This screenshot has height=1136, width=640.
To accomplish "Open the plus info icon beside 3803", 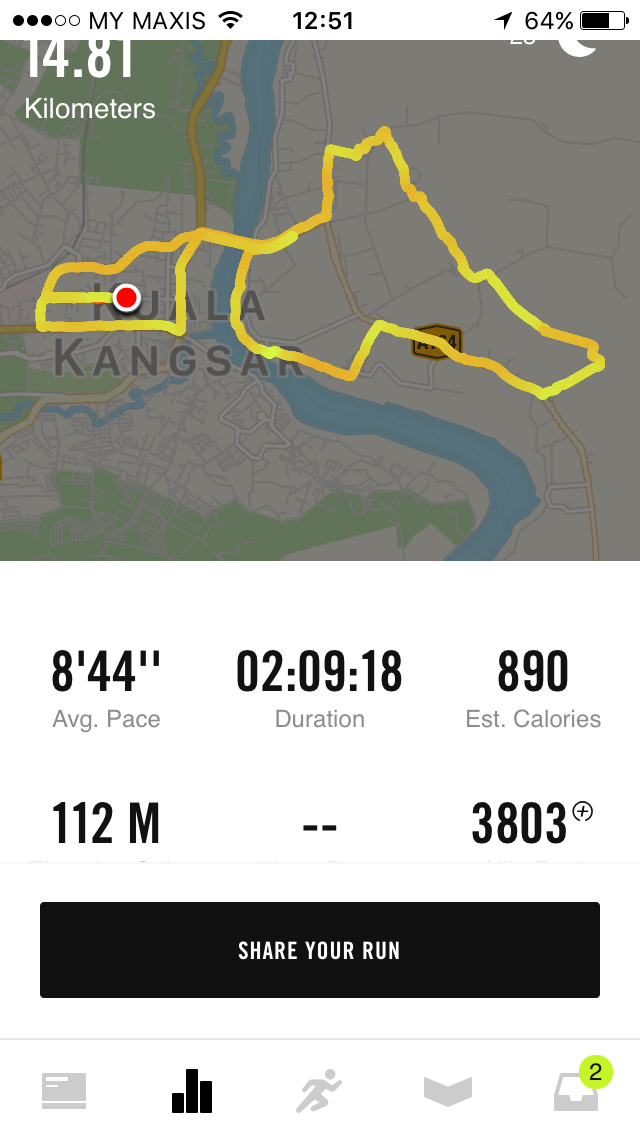I will 583,811.
